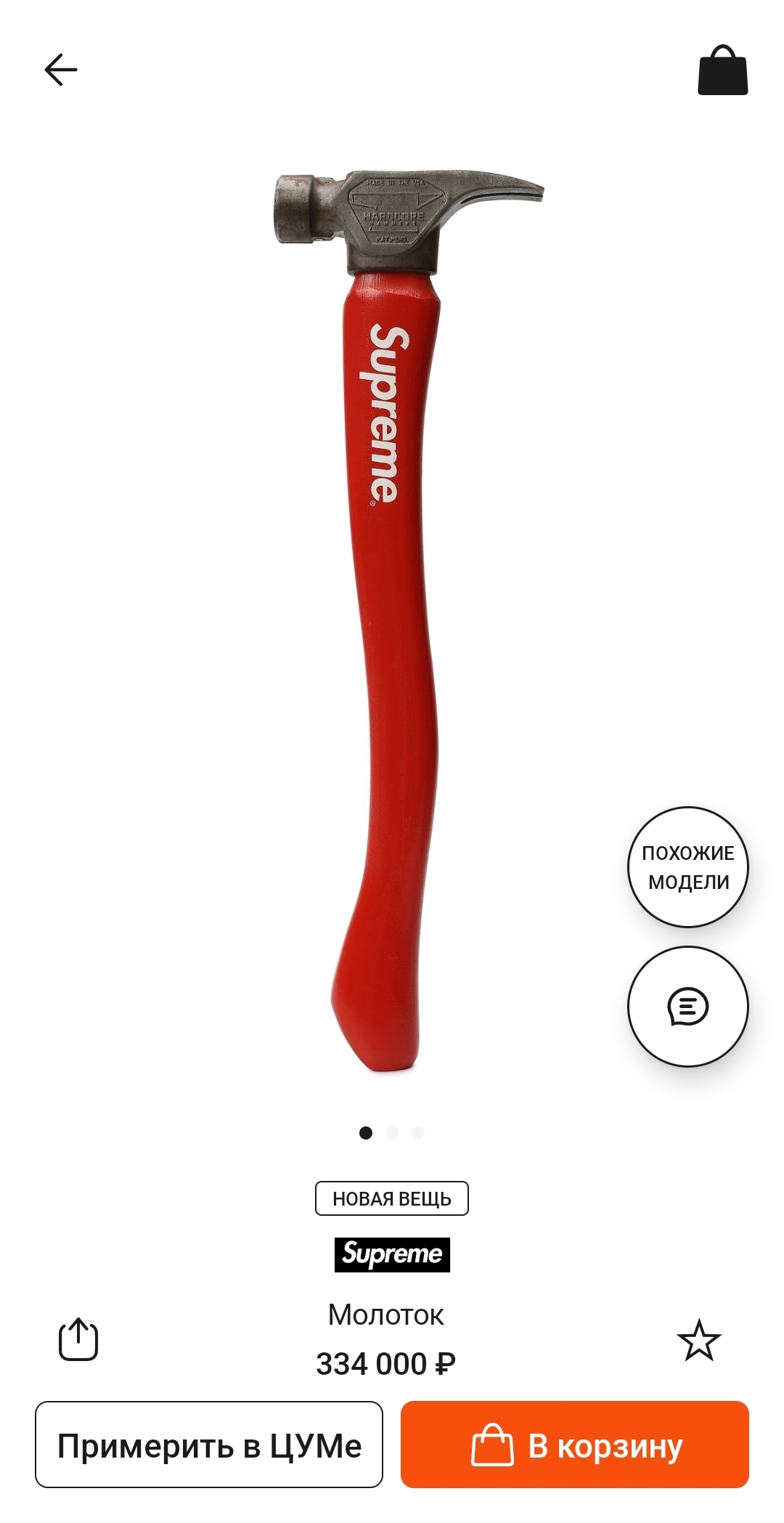Add item to cart (В корзину)
This screenshot has width=784, height=1523.
575,1444
